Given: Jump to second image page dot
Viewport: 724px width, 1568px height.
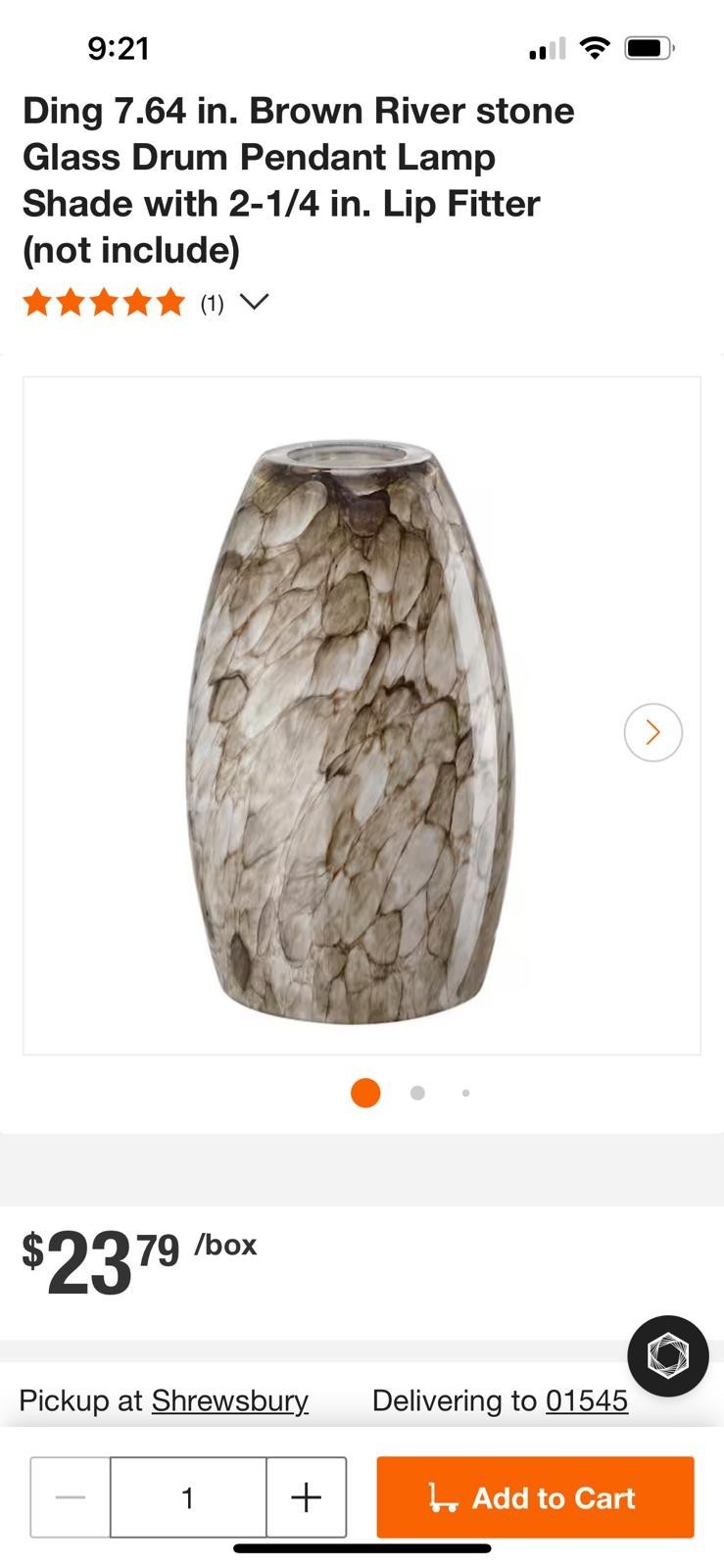Looking at the screenshot, I should 417,1093.
